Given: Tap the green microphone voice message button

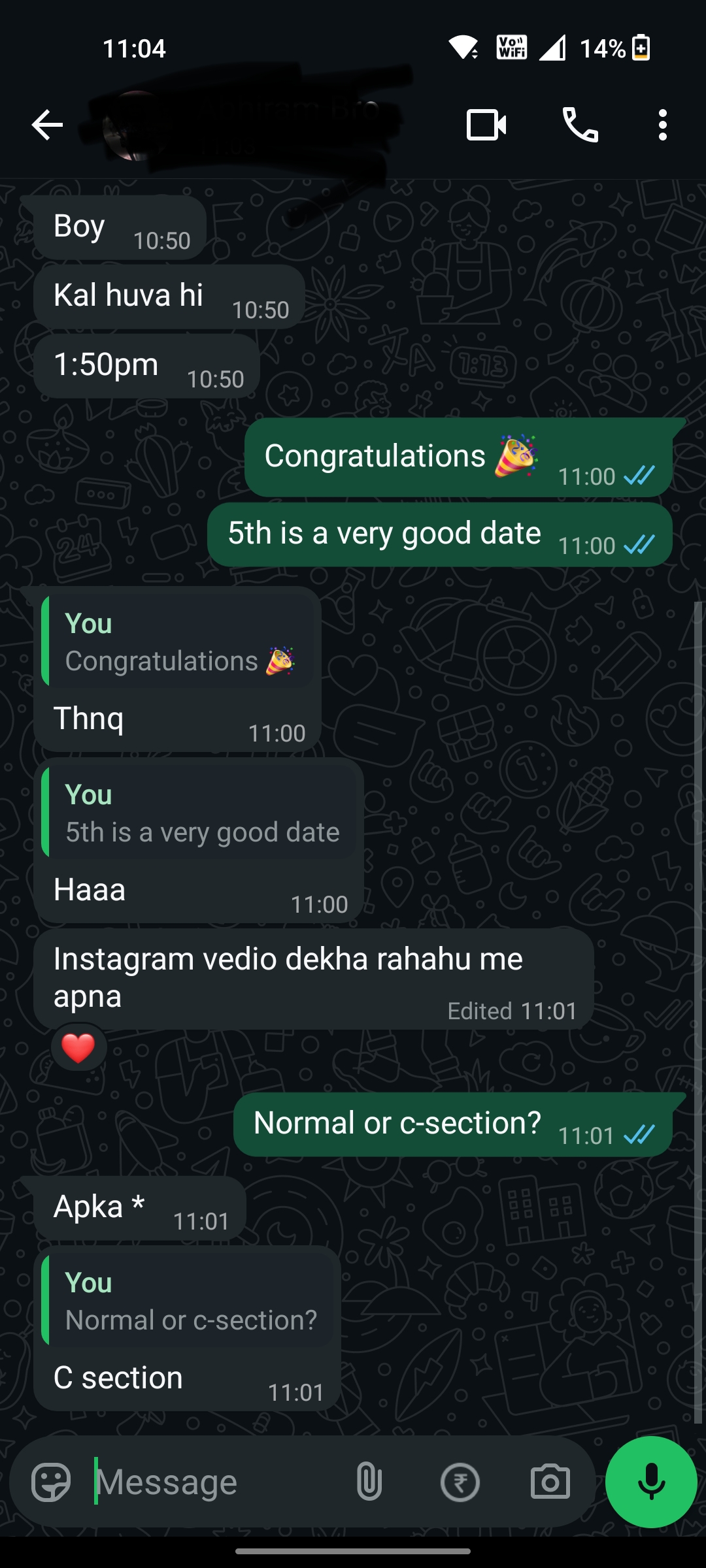Looking at the screenshot, I should (x=651, y=1482).
